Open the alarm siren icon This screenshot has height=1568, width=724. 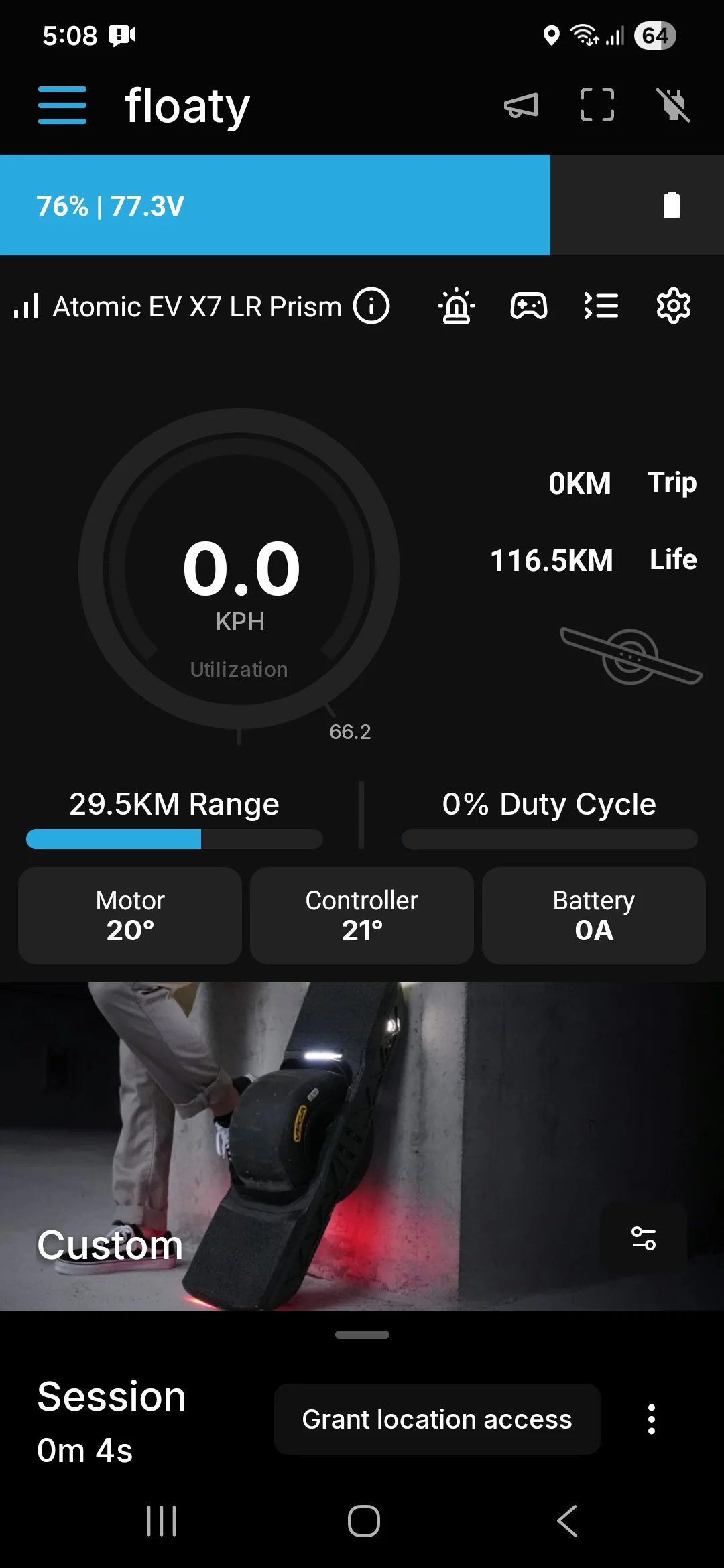point(457,306)
